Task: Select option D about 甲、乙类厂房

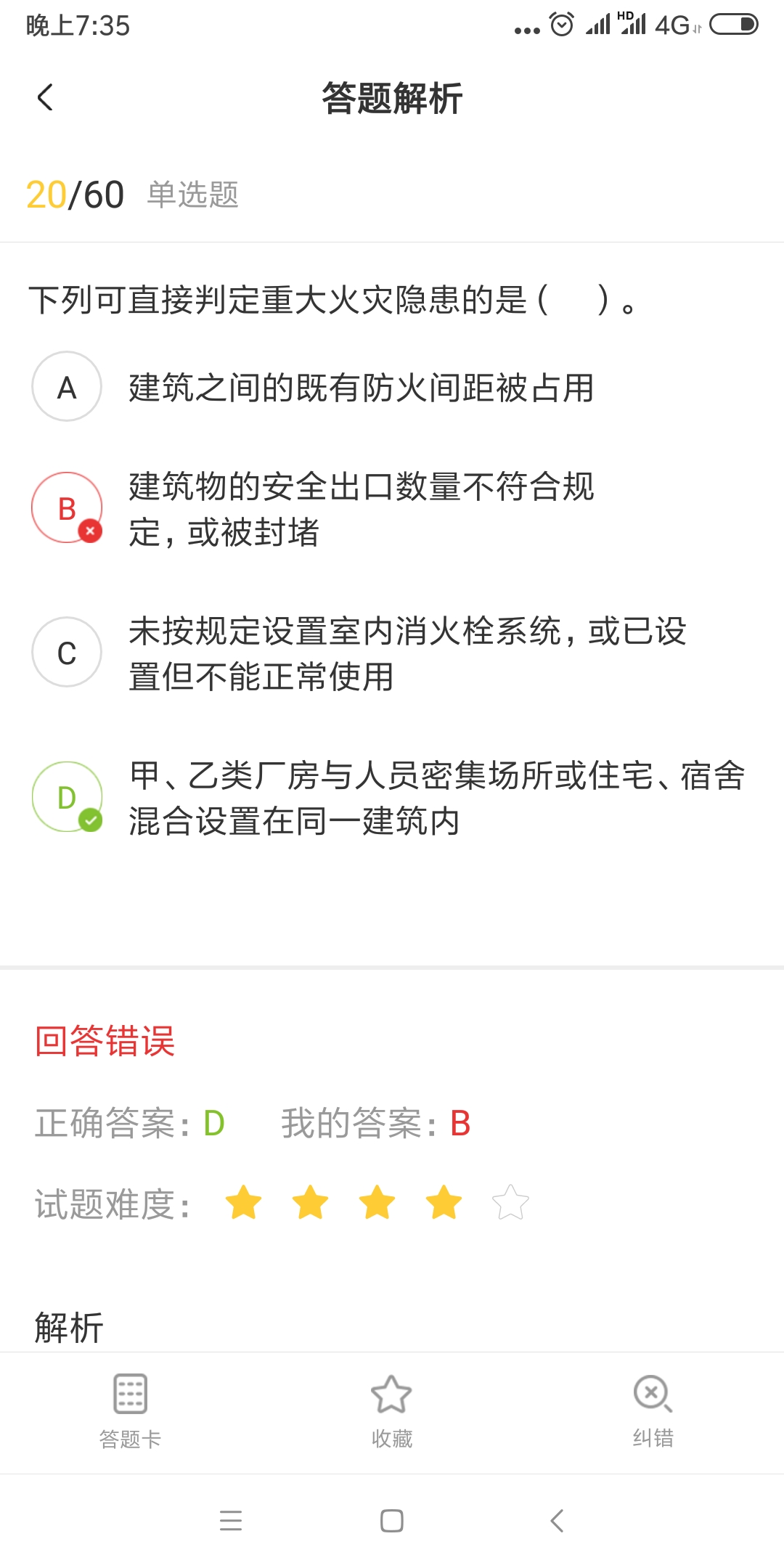Action: (67, 797)
